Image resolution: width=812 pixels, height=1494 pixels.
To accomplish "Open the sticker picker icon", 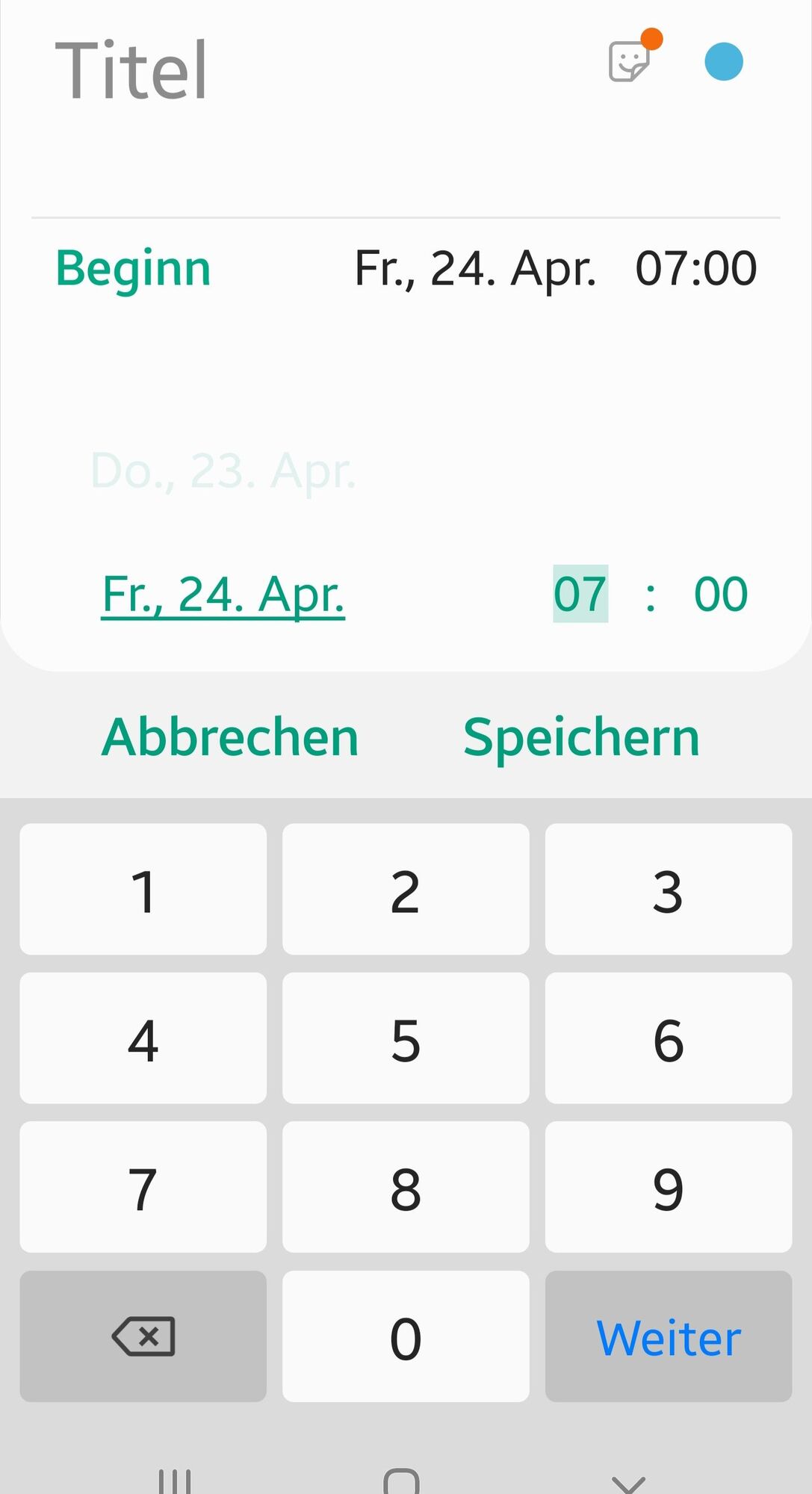I will click(x=629, y=61).
